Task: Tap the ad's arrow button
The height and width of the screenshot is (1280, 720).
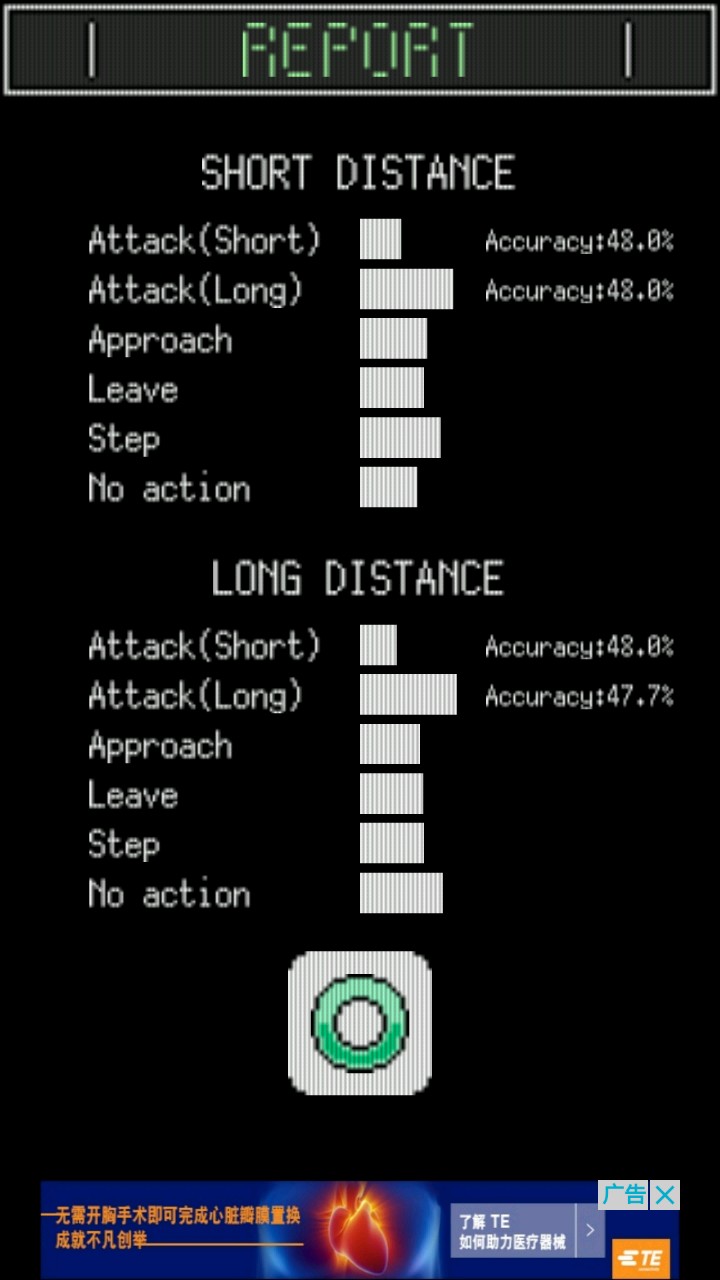Action: click(590, 1231)
